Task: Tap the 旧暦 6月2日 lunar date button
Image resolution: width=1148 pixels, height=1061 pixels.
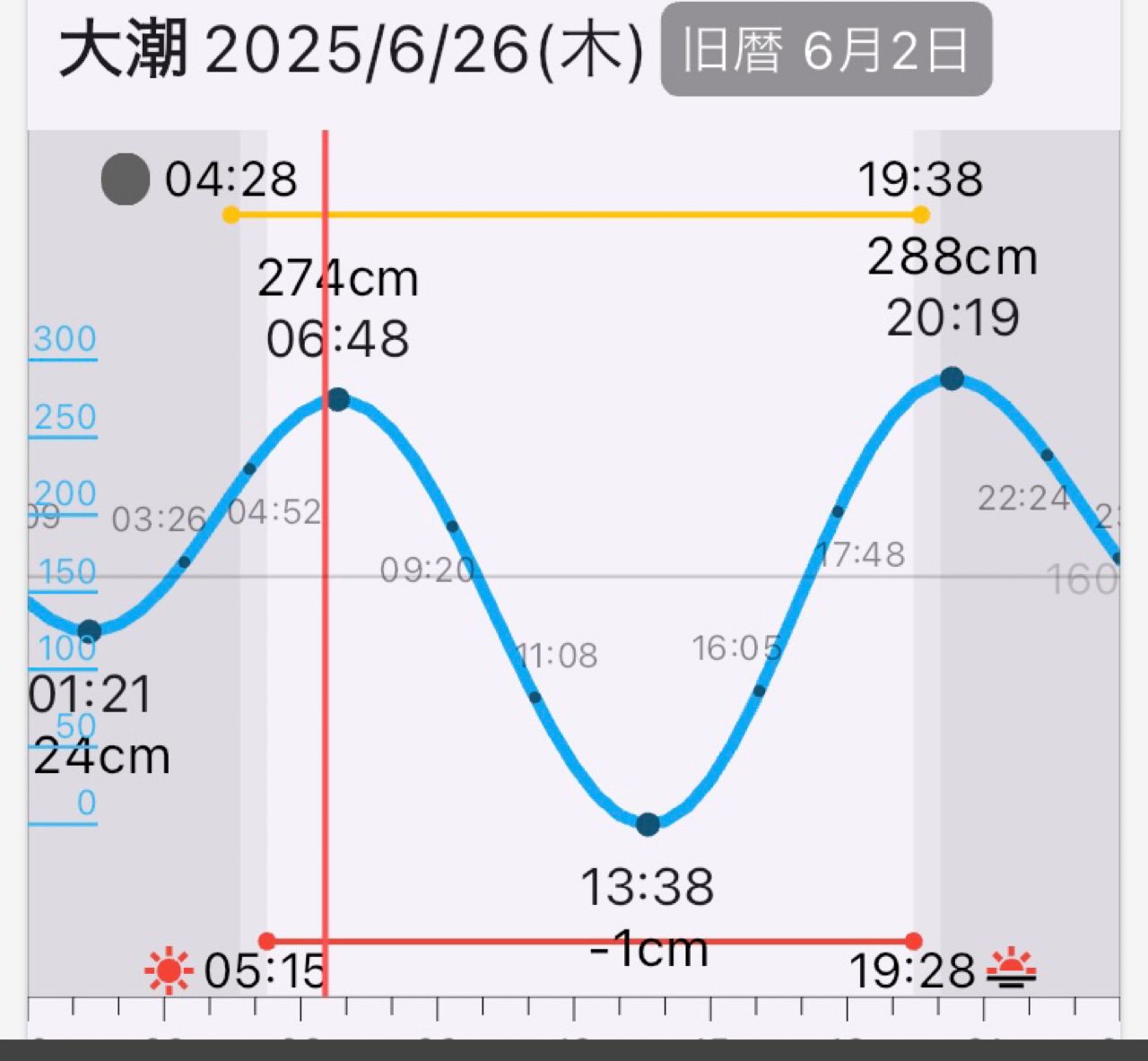Action: [826, 49]
